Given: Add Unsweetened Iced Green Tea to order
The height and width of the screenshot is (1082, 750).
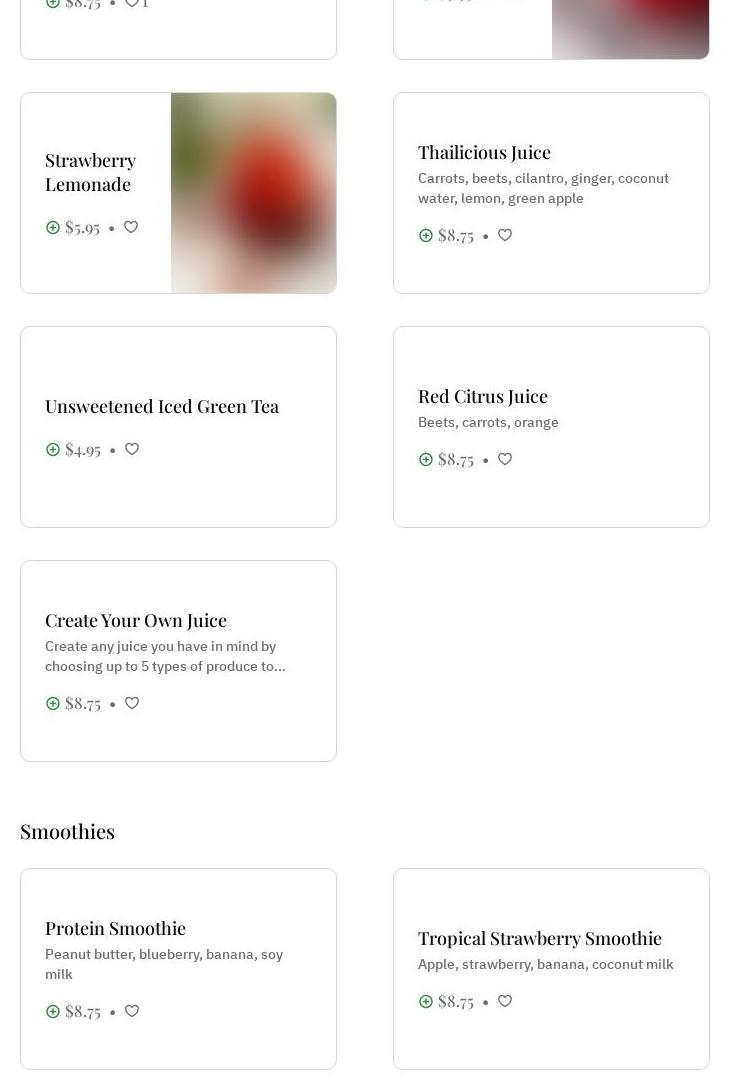Looking at the screenshot, I should [53, 450].
